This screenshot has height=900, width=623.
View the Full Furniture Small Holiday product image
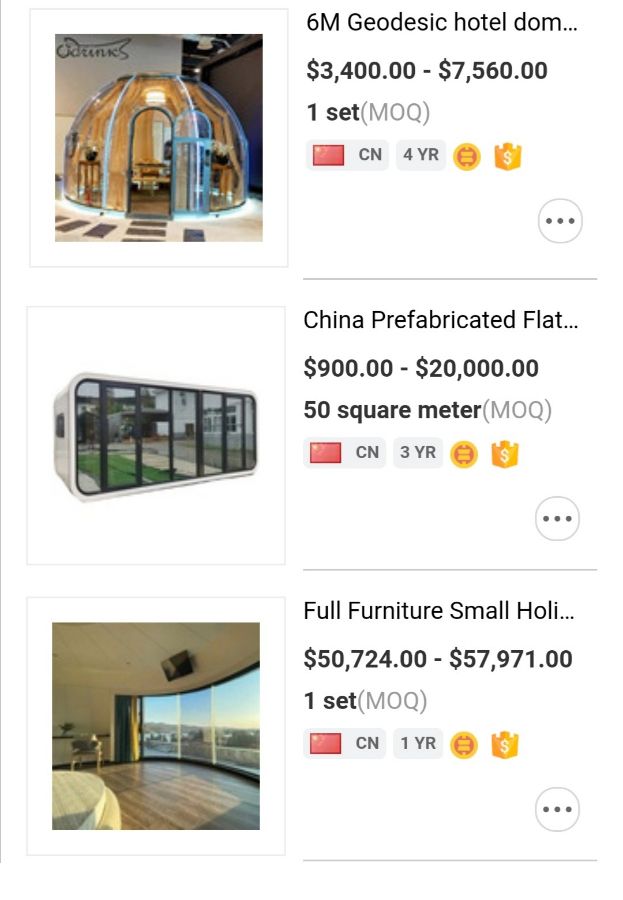pyautogui.click(x=156, y=725)
